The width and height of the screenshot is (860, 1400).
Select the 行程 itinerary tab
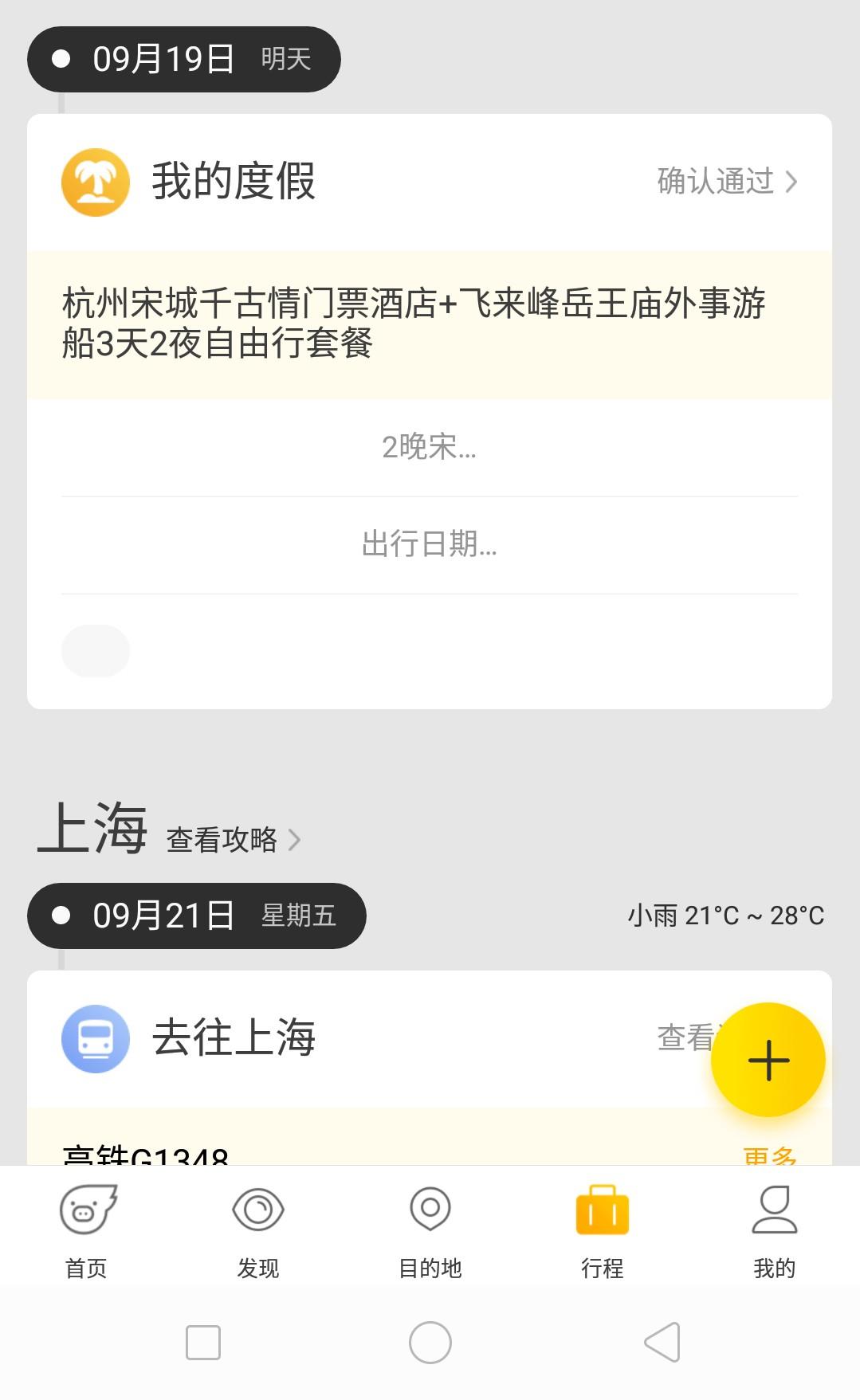coord(602,1230)
